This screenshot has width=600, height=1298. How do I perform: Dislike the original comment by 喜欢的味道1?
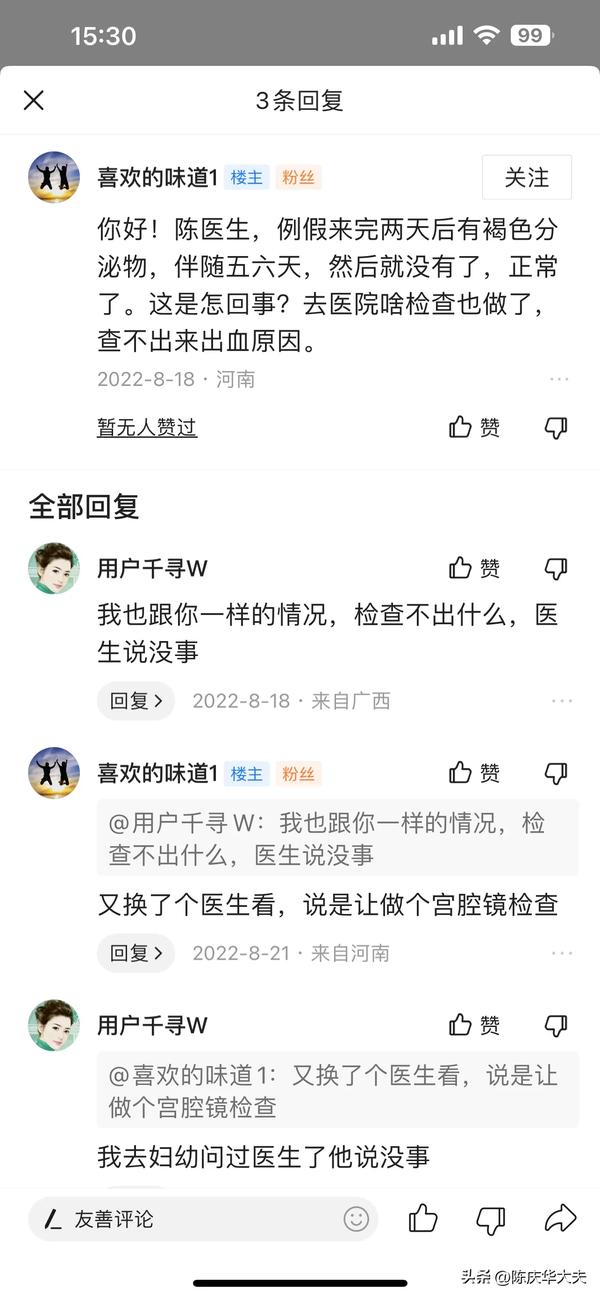point(556,428)
